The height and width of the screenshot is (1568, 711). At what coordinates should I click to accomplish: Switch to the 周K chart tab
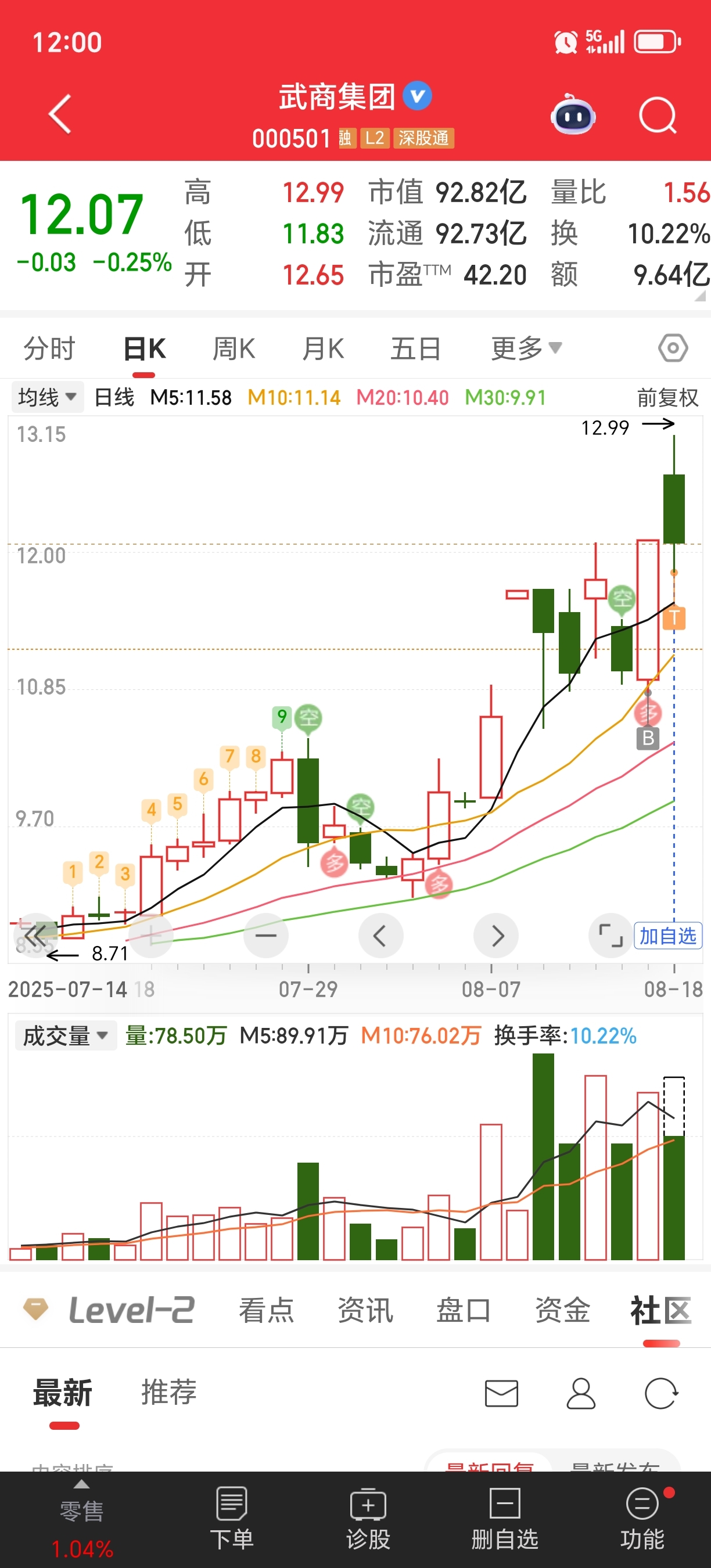(x=233, y=349)
